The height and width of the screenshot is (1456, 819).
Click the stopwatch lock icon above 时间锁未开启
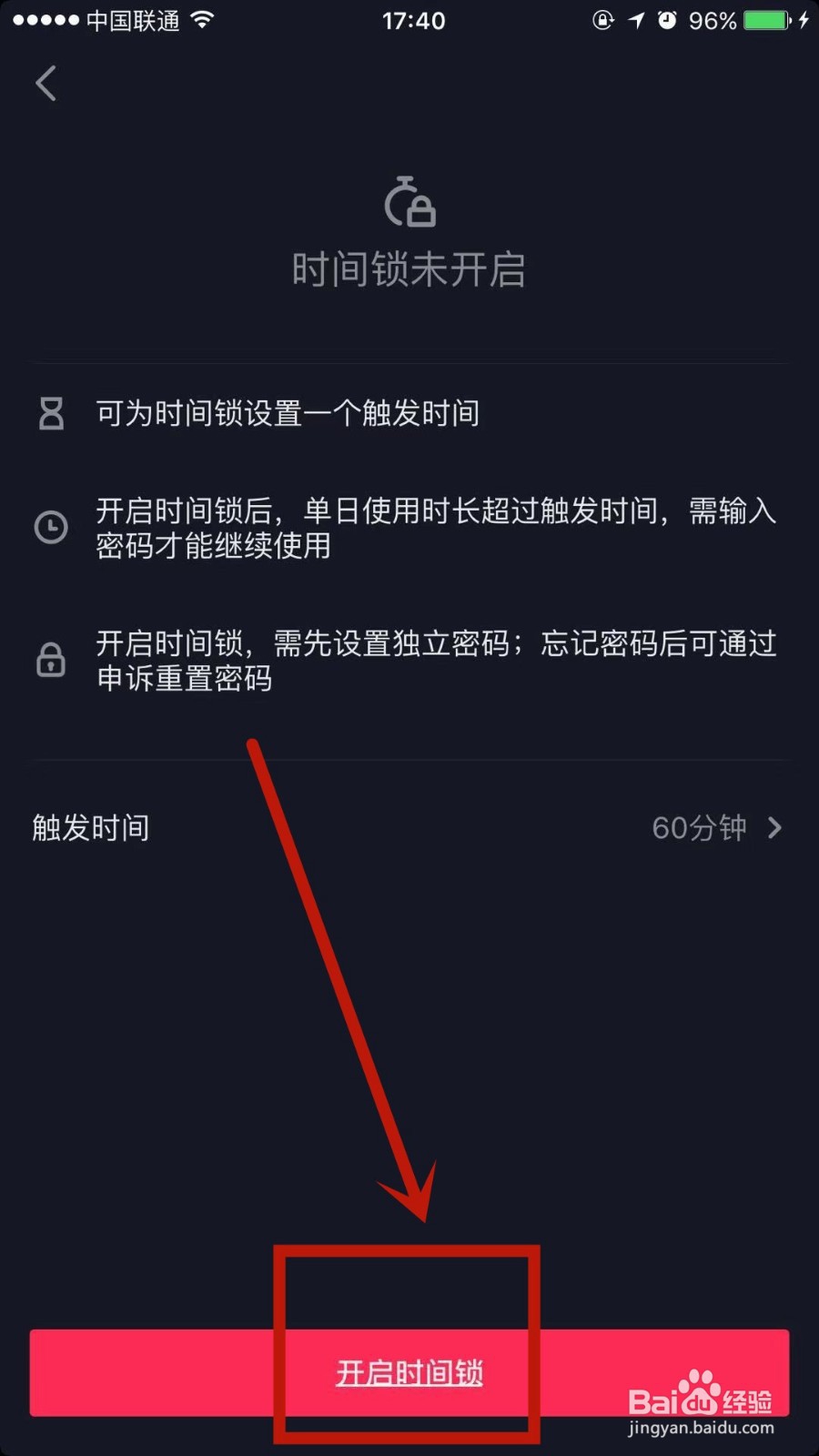pyautogui.click(x=411, y=203)
